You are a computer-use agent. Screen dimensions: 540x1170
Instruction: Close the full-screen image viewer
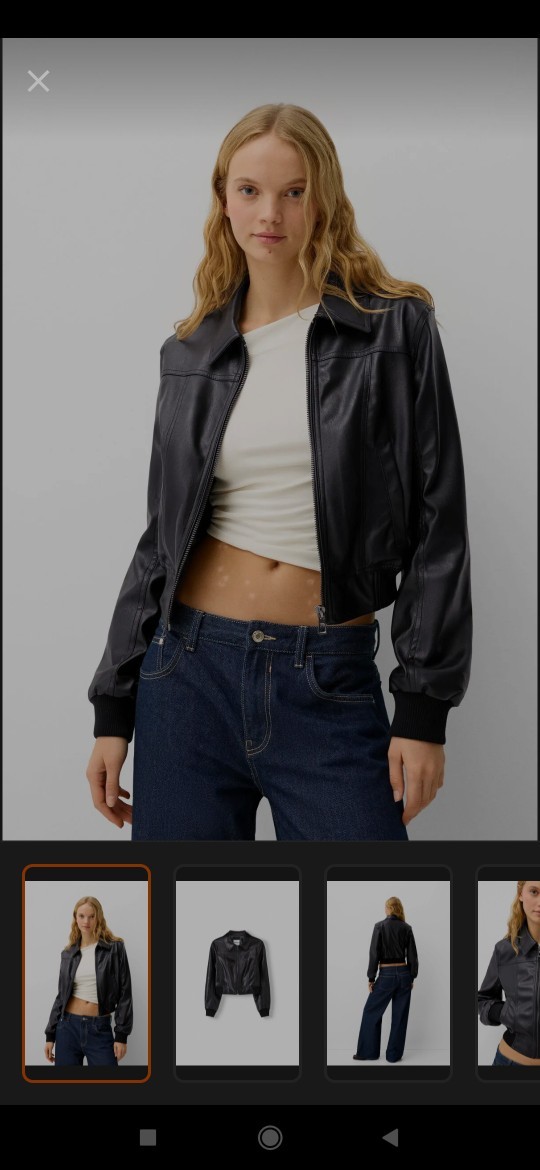(38, 81)
